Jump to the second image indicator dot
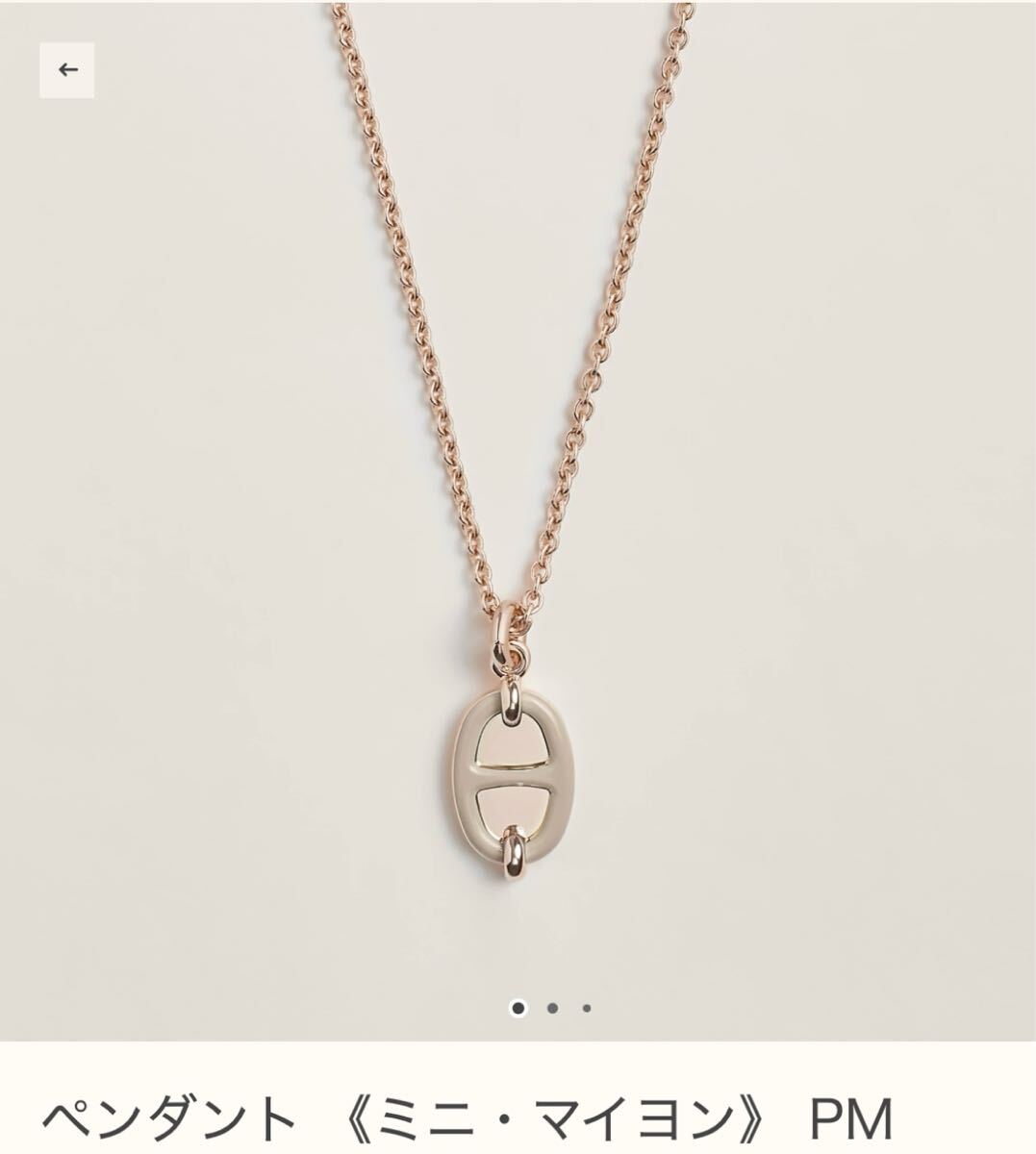The image size is (1036, 1154). pos(552,1008)
